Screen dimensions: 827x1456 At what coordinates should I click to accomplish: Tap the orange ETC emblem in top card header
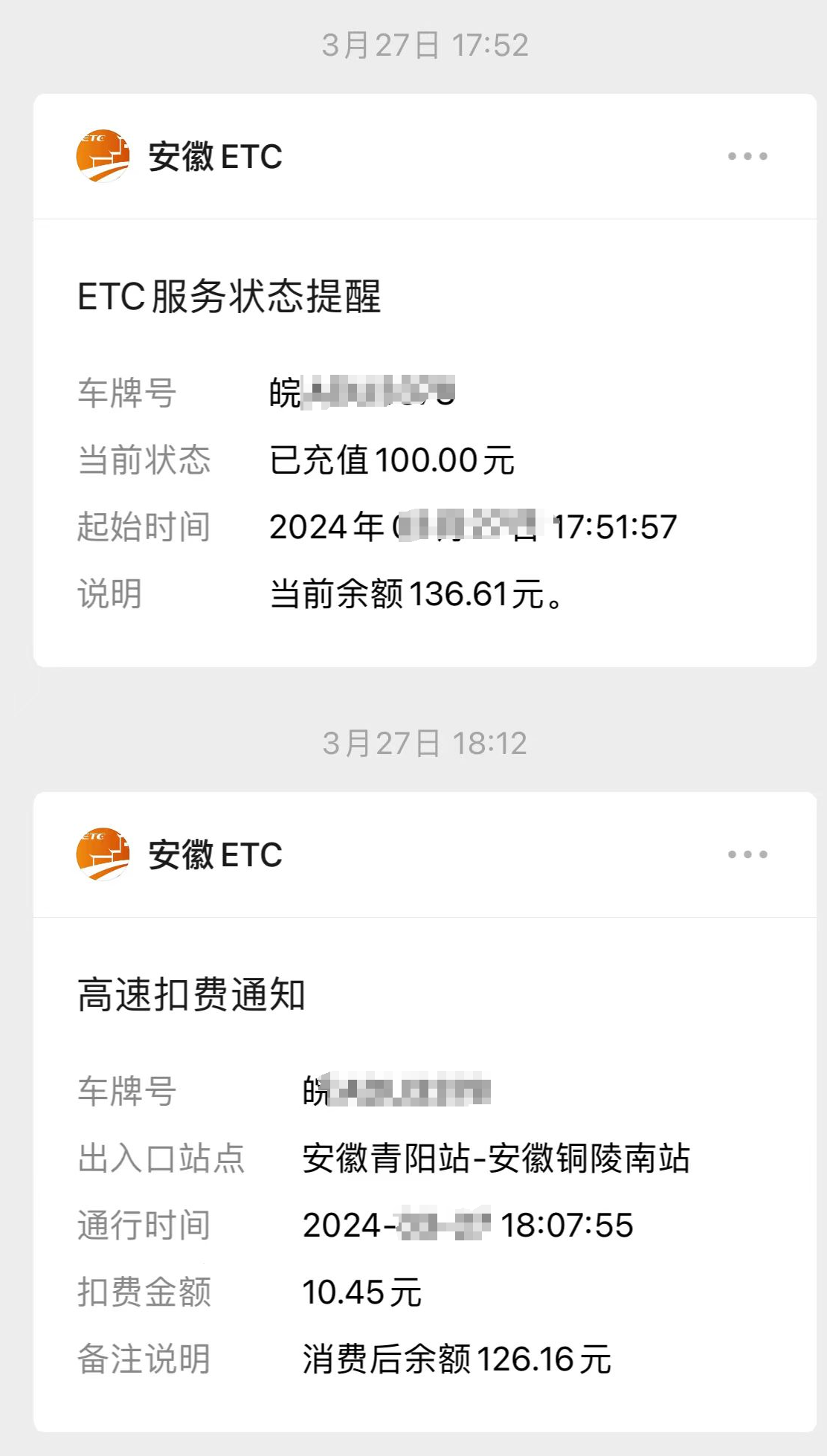pyautogui.click(x=102, y=156)
